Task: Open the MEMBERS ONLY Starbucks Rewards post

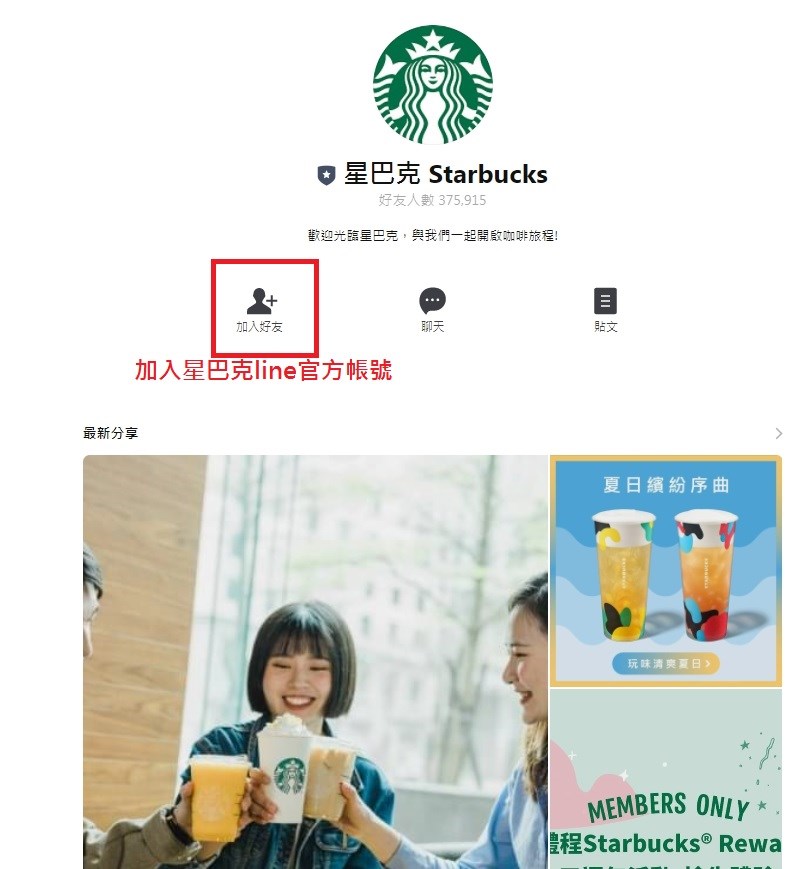Action: point(665,778)
